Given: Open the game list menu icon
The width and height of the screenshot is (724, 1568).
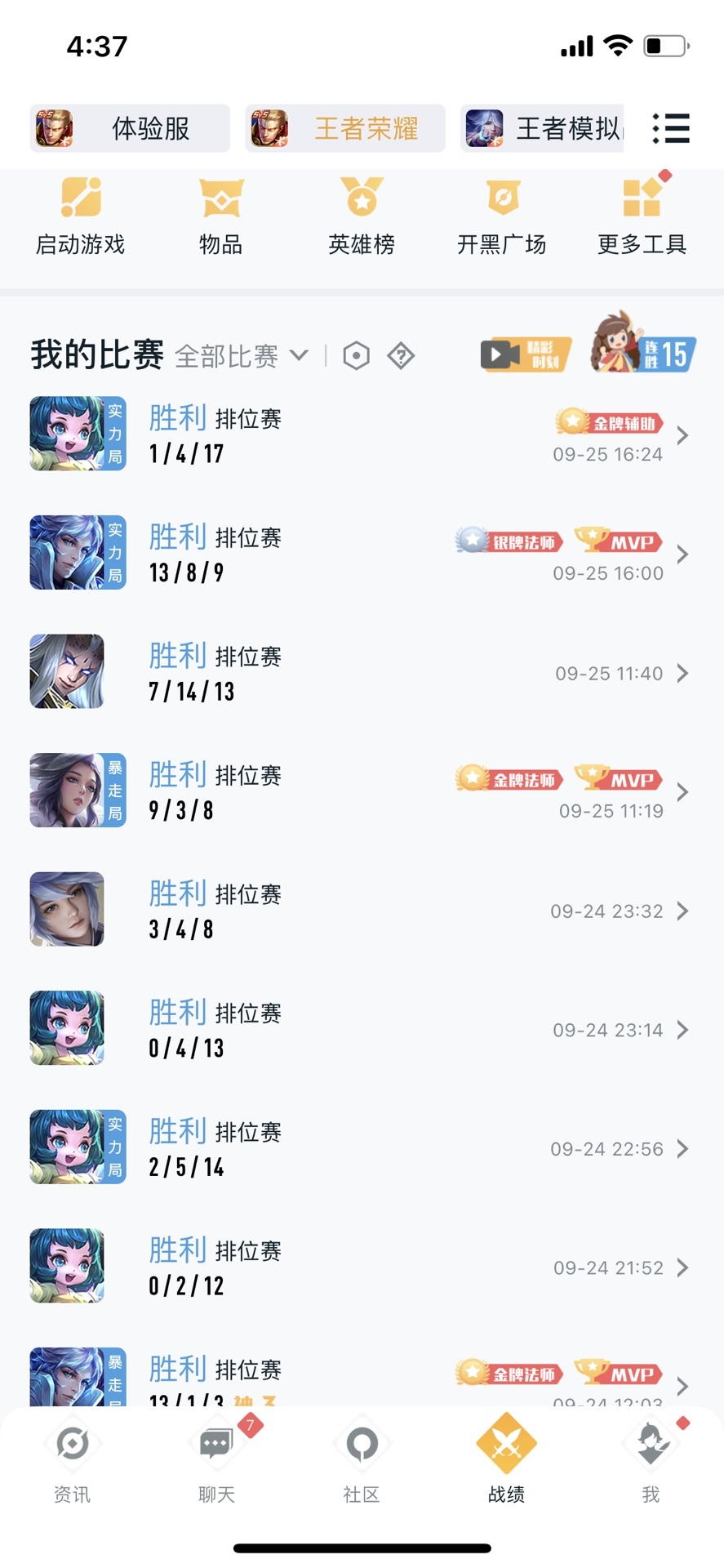Looking at the screenshot, I should tap(671, 128).
